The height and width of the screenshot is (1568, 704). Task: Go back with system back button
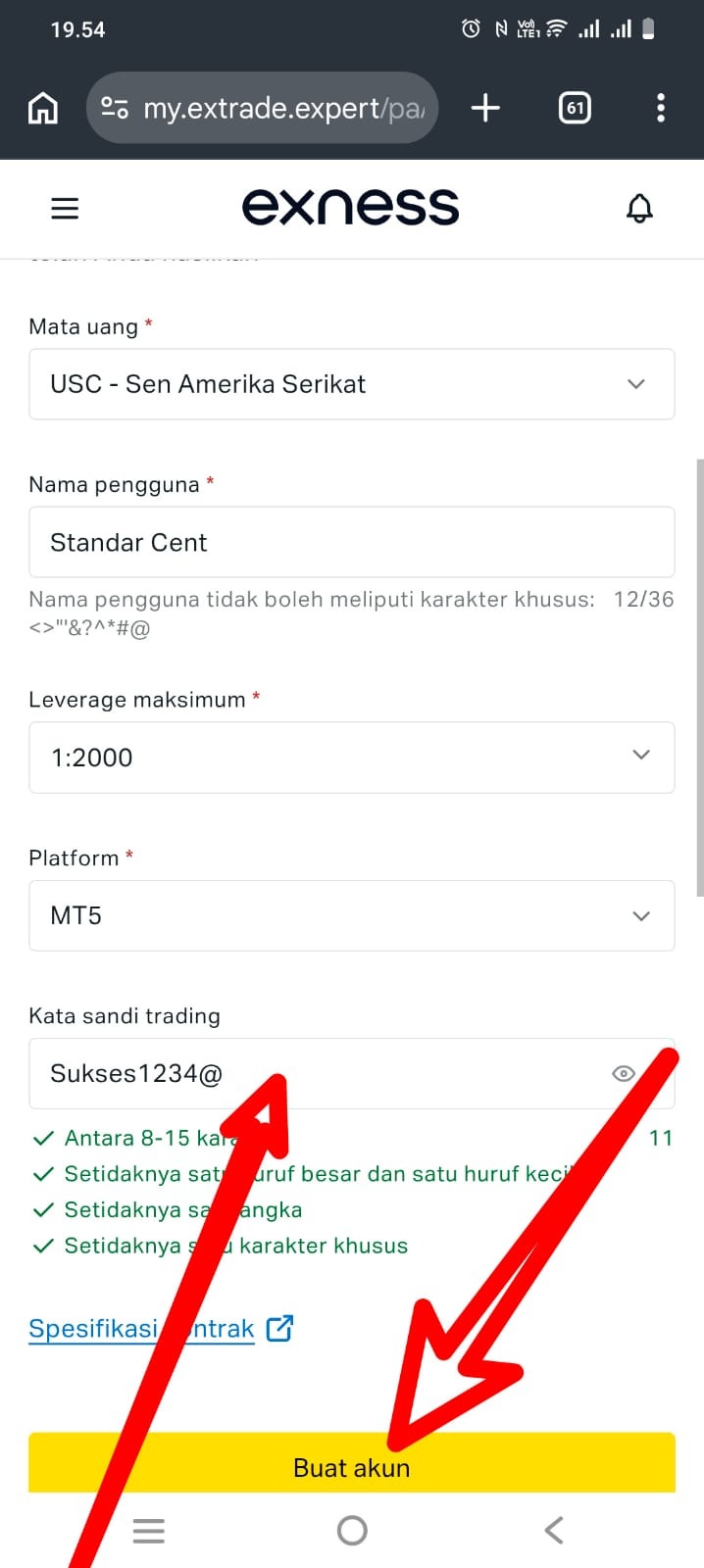pos(554,1530)
